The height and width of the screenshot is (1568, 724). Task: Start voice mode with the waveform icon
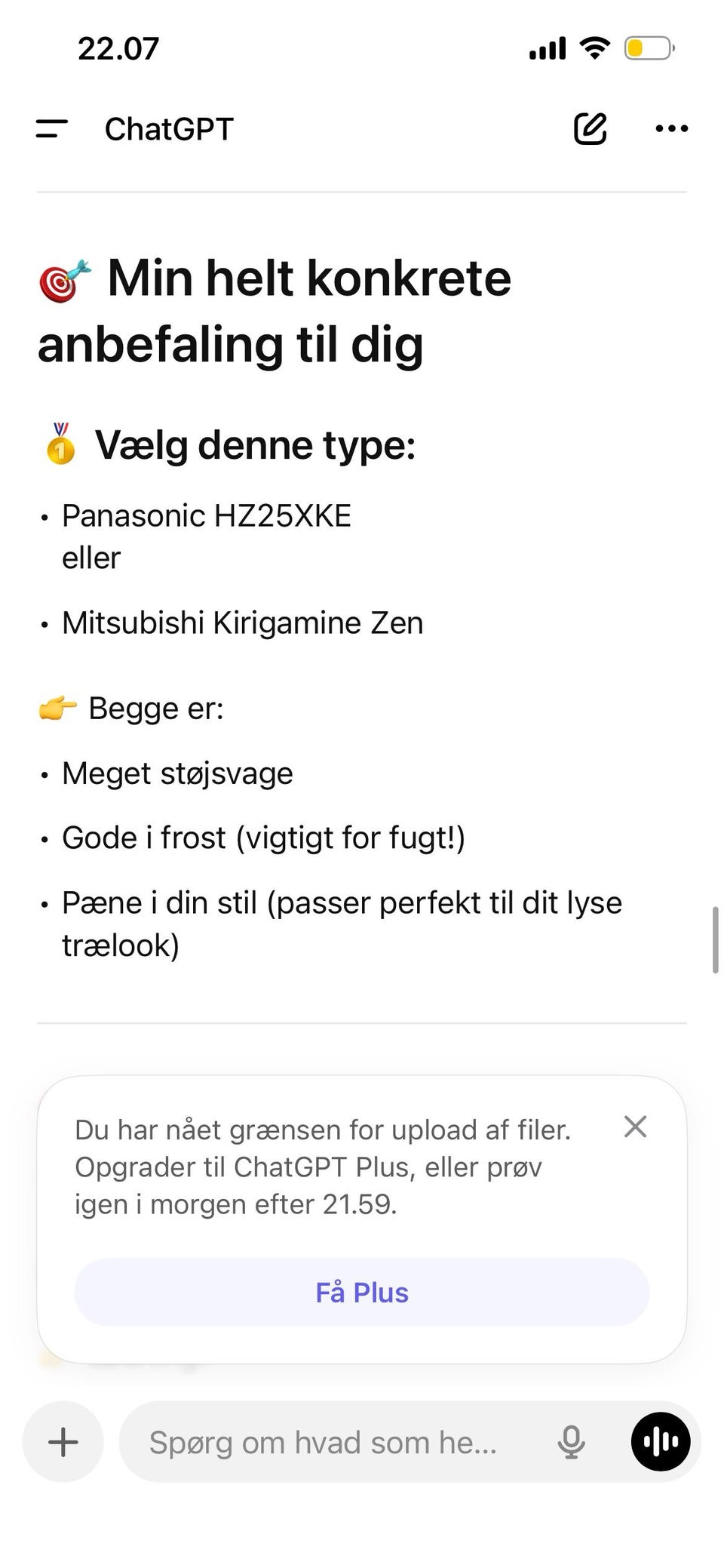[x=661, y=1441]
